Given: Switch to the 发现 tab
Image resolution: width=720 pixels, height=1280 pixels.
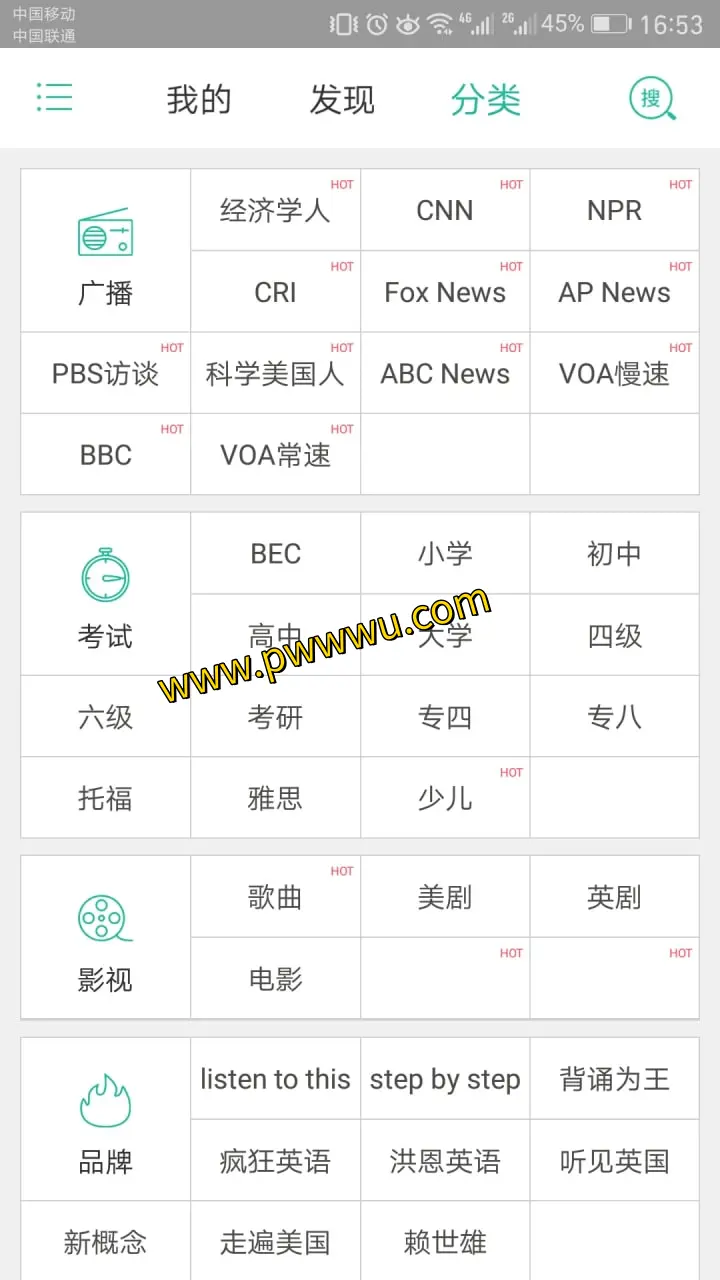Looking at the screenshot, I should [x=342, y=100].
